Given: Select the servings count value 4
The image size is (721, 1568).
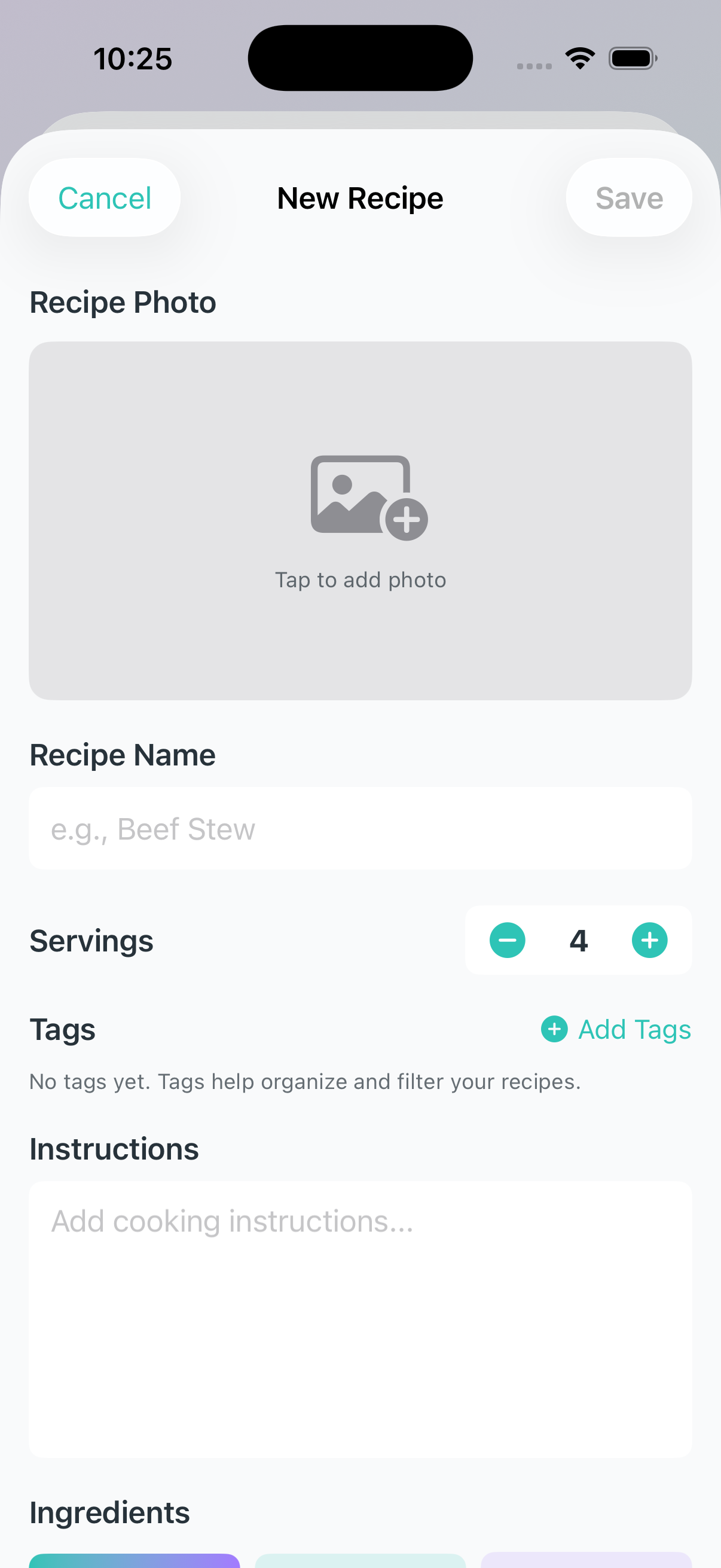Looking at the screenshot, I should 578,940.
